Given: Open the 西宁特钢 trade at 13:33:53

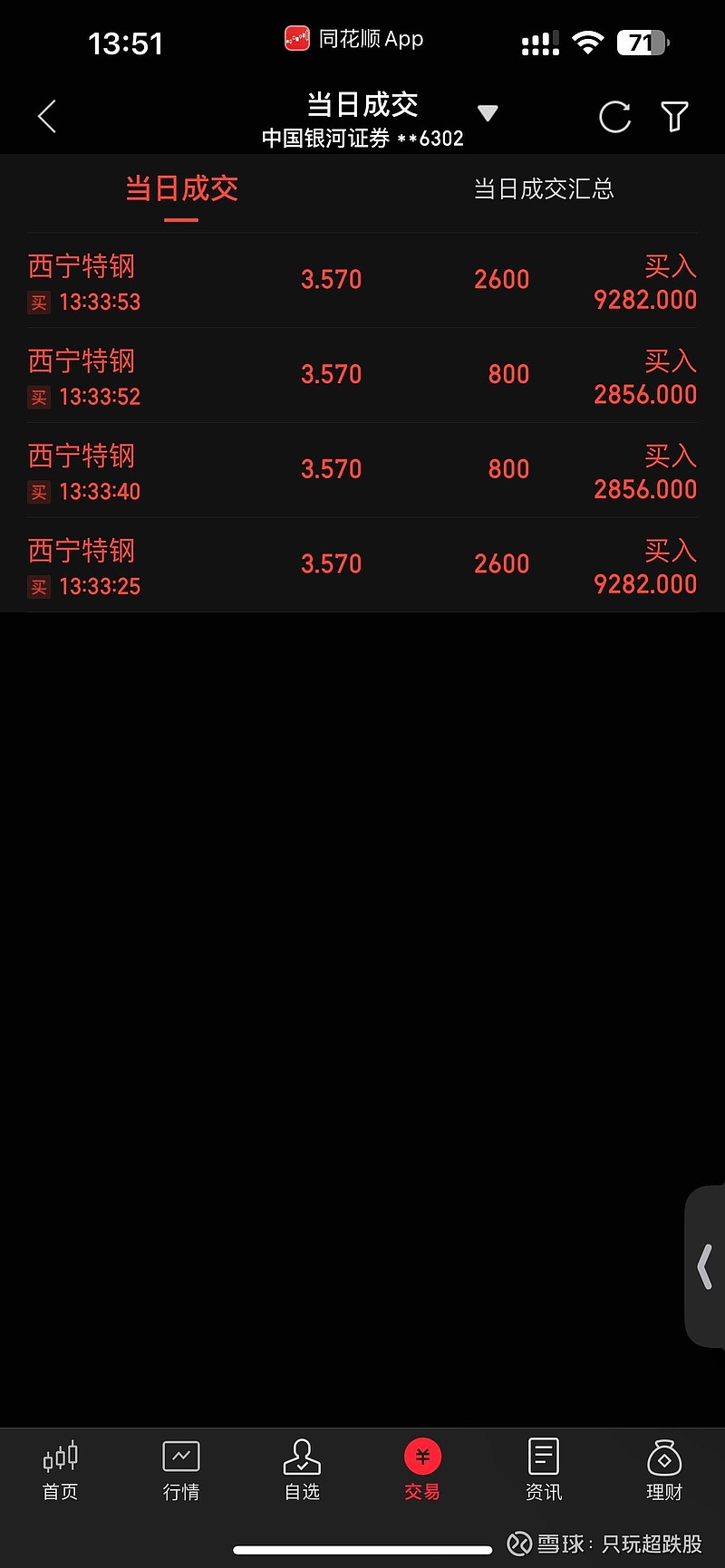Looking at the screenshot, I should point(362,281).
